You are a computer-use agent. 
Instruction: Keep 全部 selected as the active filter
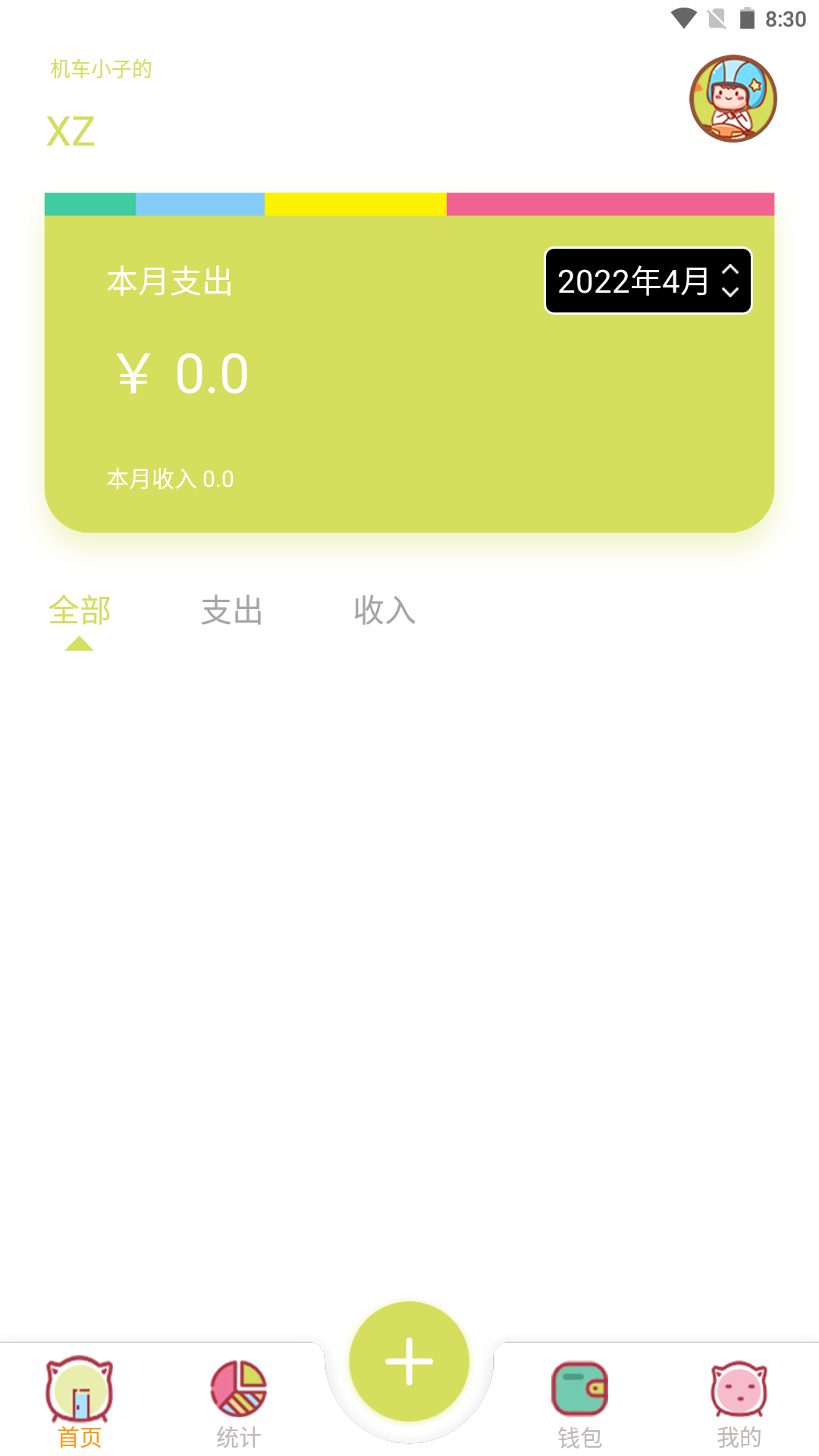click(x=80, y=612)
